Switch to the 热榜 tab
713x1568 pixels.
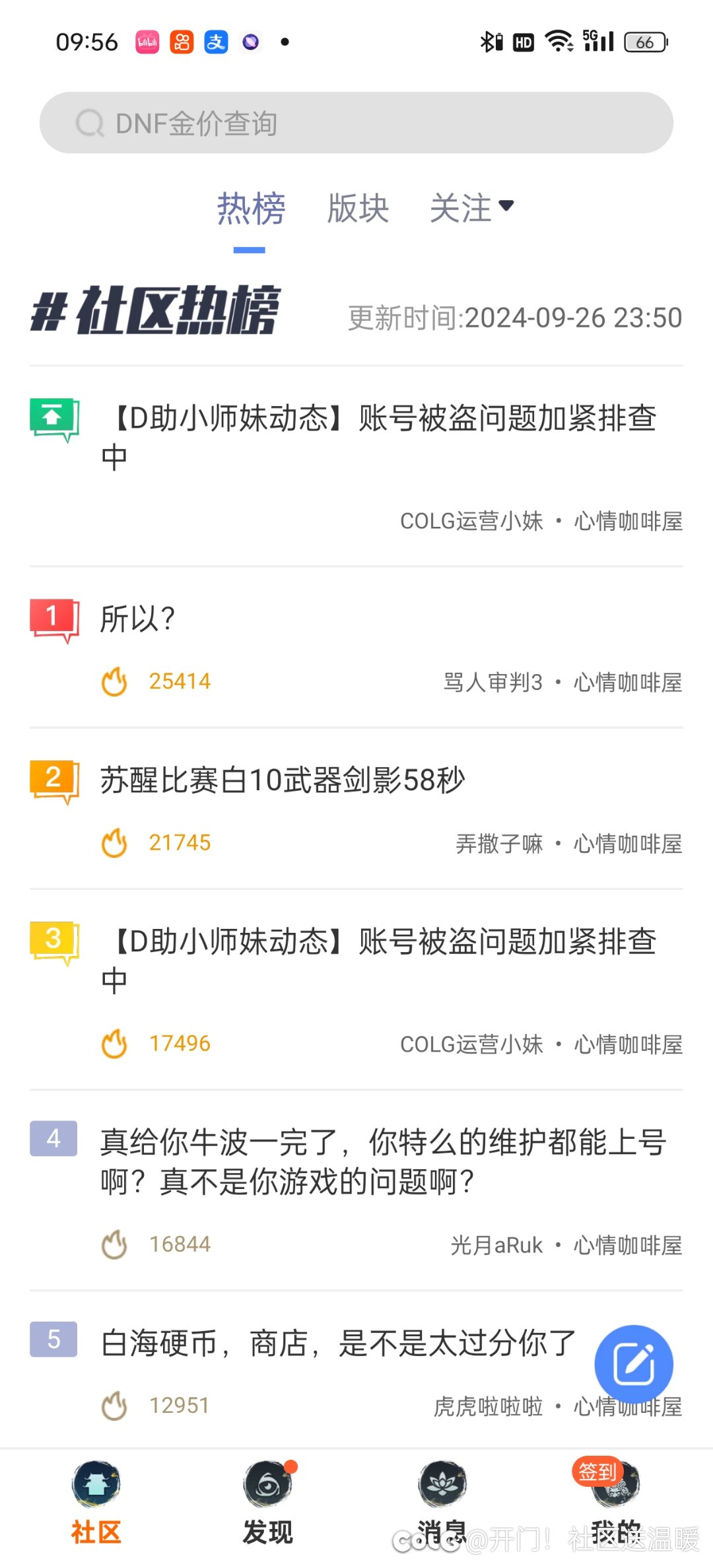point(251,209)
